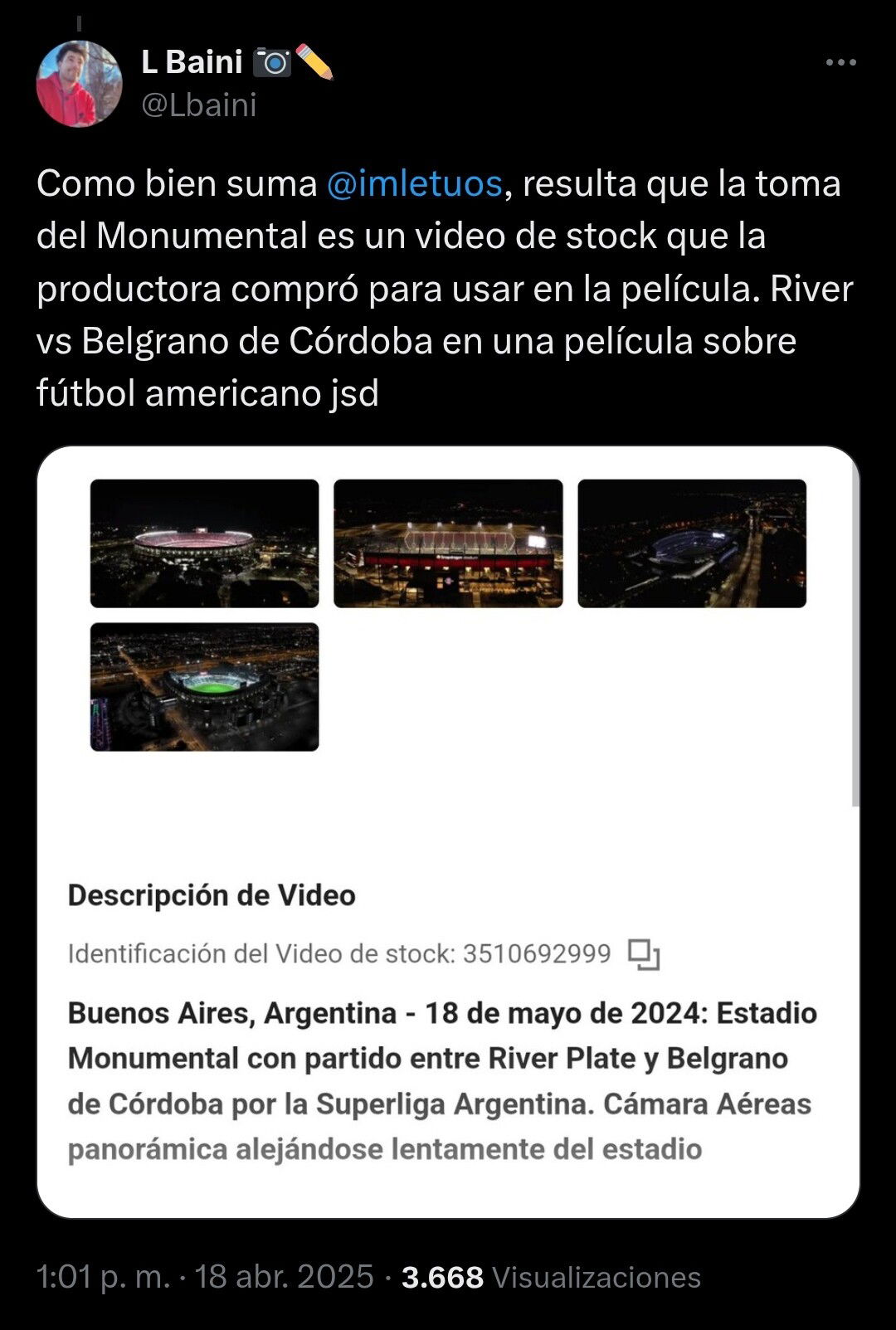This screenshot has height=1330, width=896.
Task: Open the @imletuos mention link
Action: [x=414, y=183]
